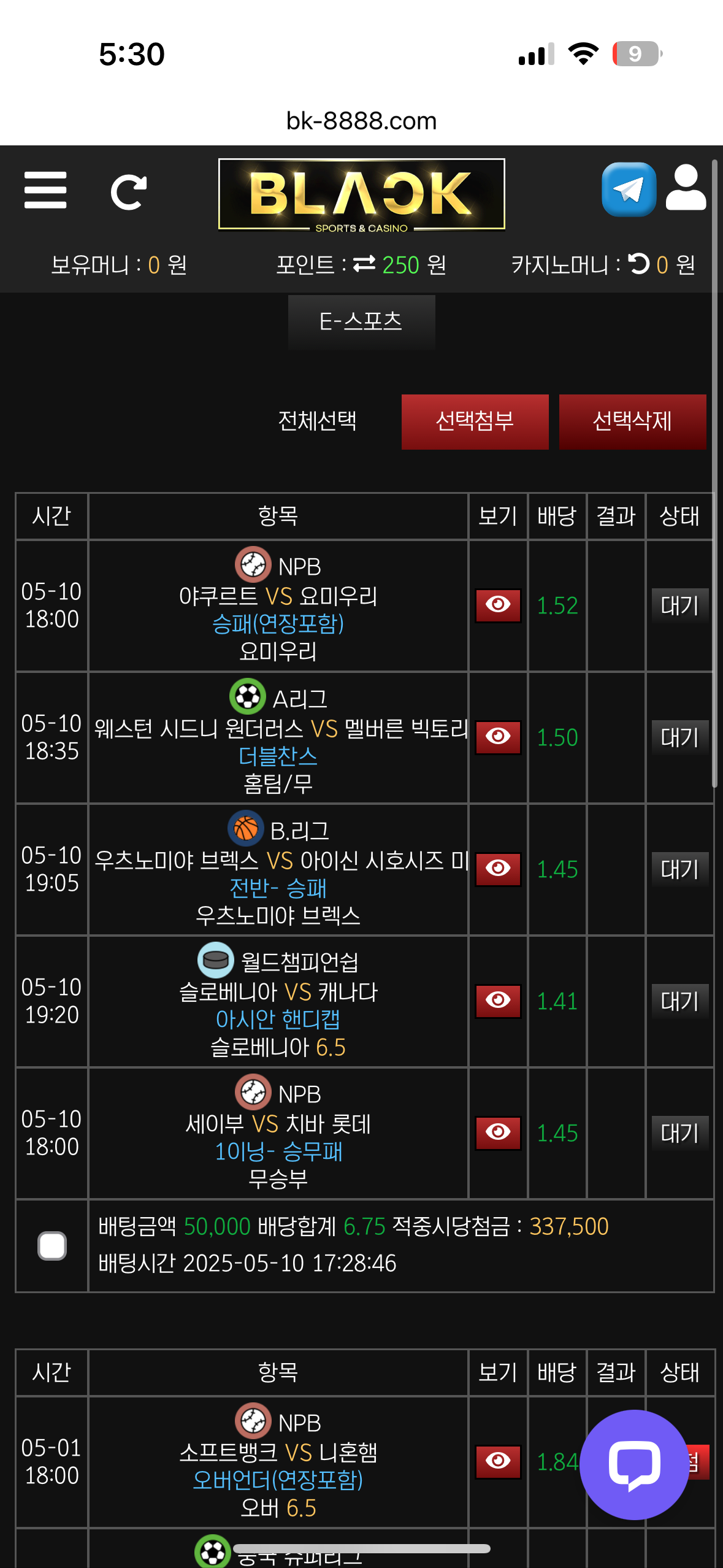The height and width of the screenshot is (1568, 723).
Task: View the 세이부 VS 치바 롯데 bet details
Action: [x=498, y=1132]
